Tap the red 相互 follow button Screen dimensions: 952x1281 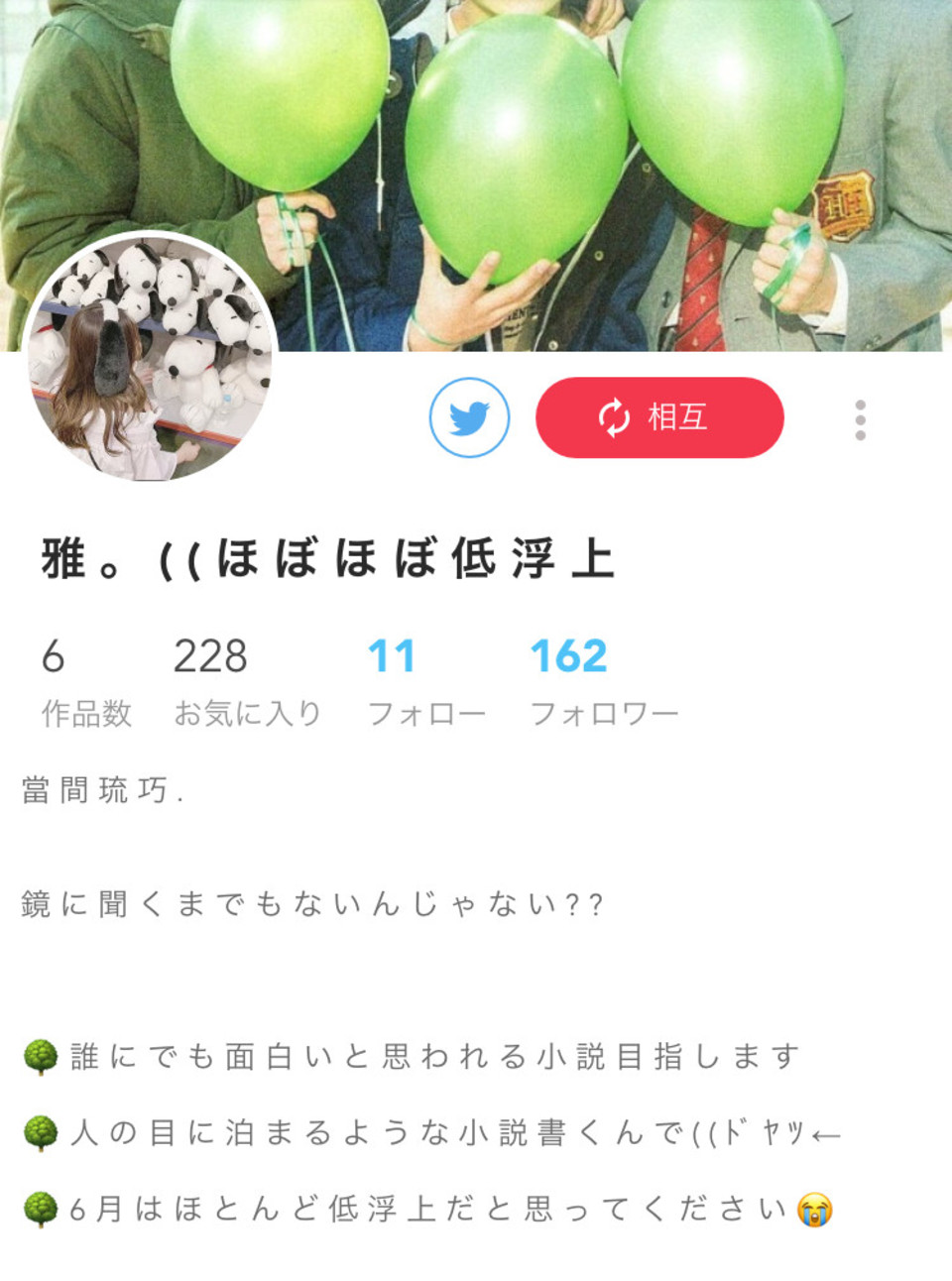click(659, 417)
